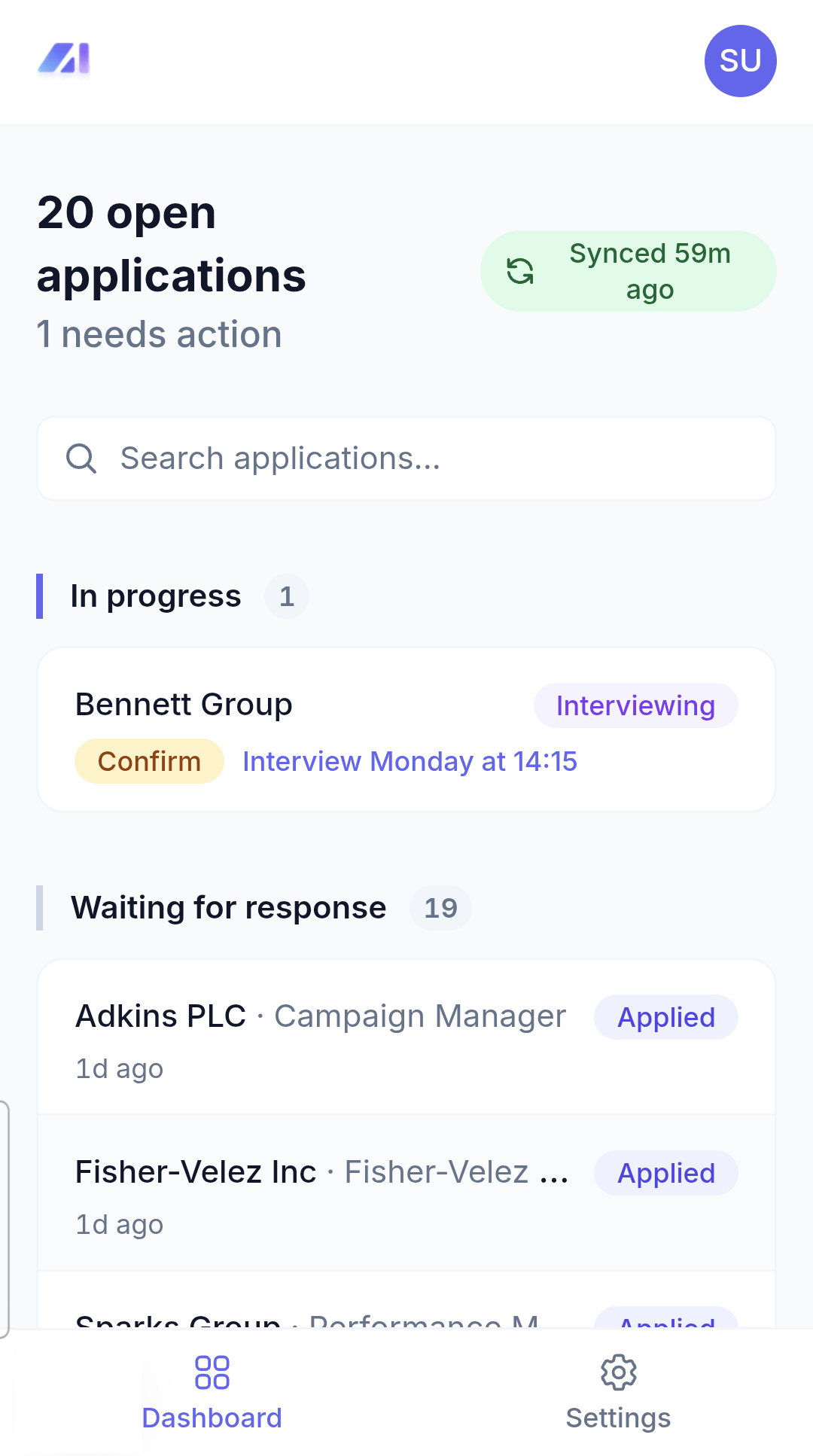Switch to the Dashboard tab

point(212,1392)
